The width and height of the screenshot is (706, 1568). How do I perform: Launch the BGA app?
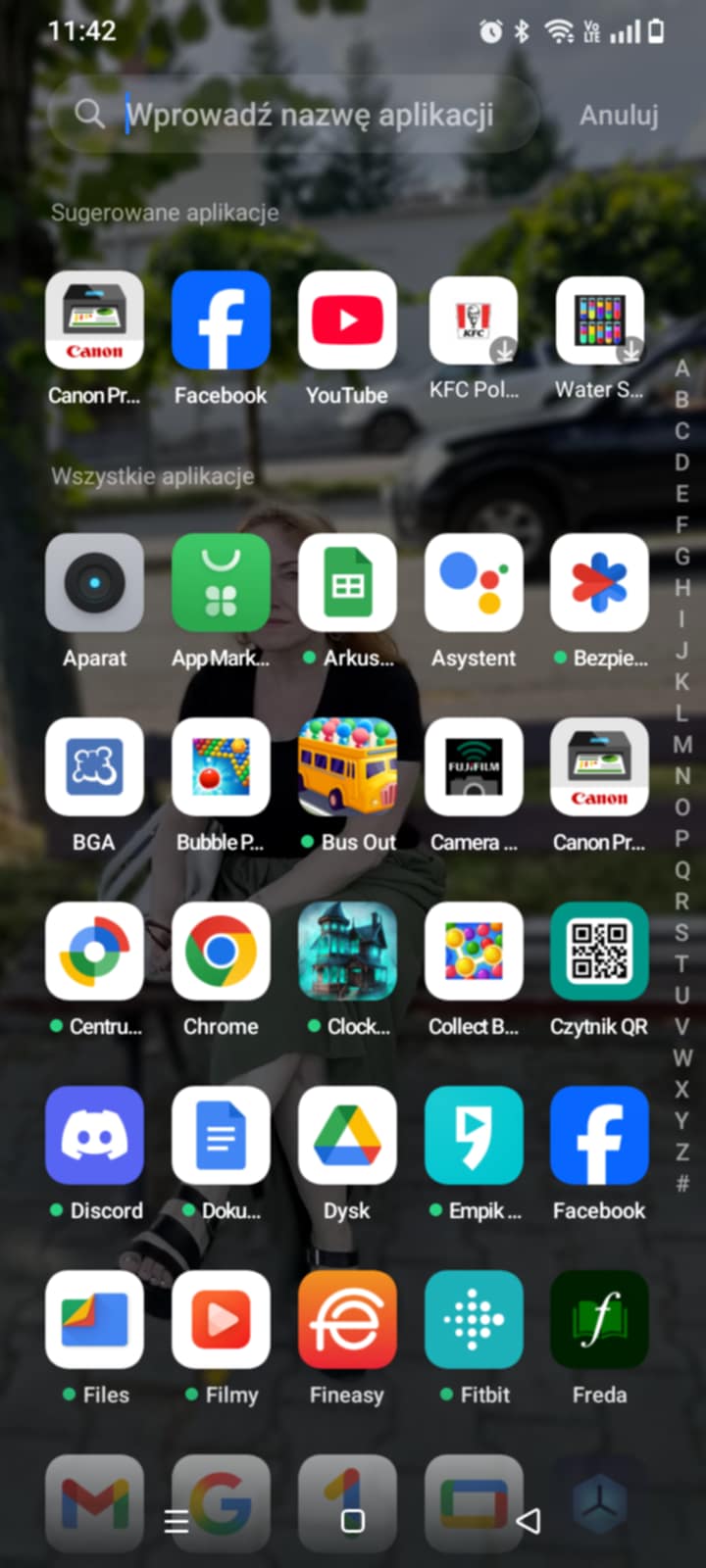pyautogui.click(x=94, y=767)
